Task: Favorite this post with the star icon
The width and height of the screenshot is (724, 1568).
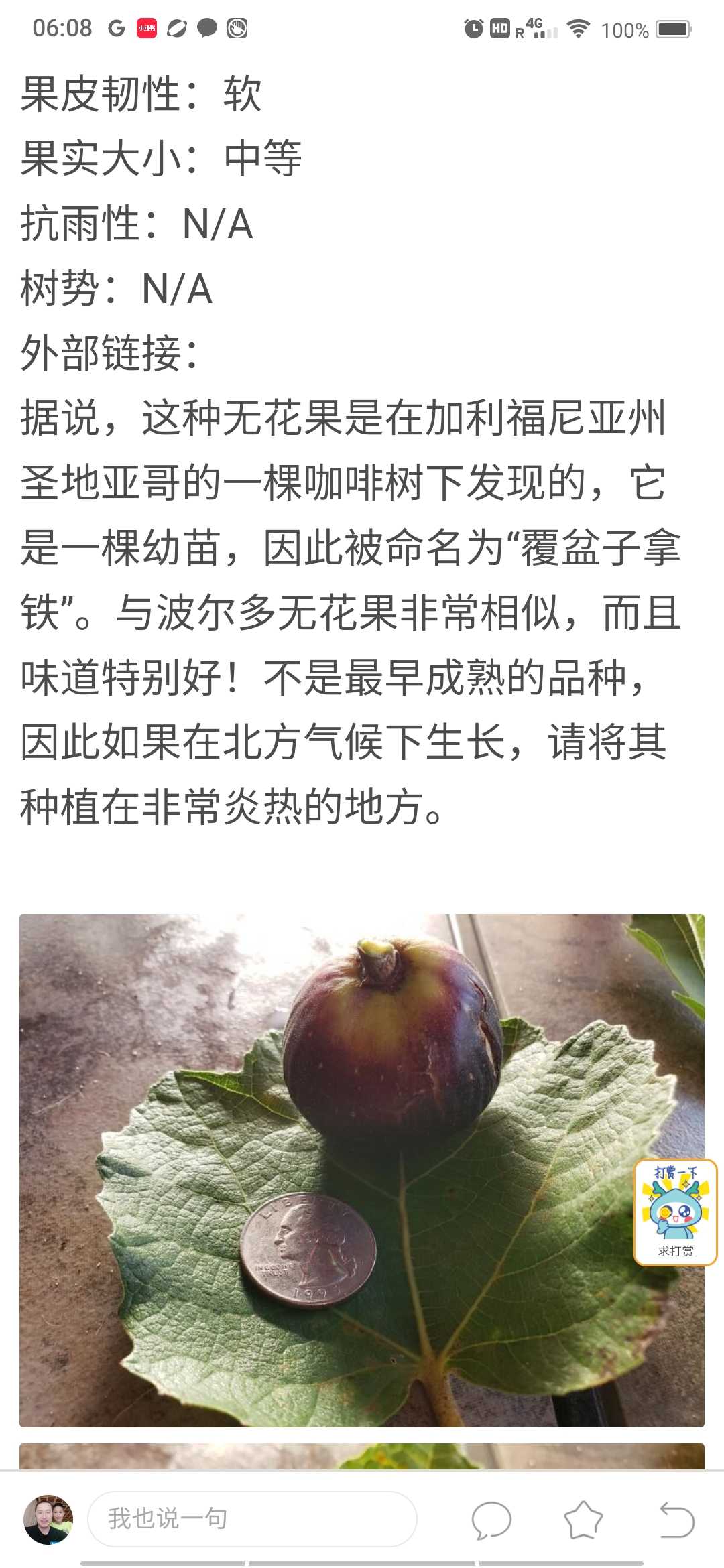Action: [x=583, y=1519]
